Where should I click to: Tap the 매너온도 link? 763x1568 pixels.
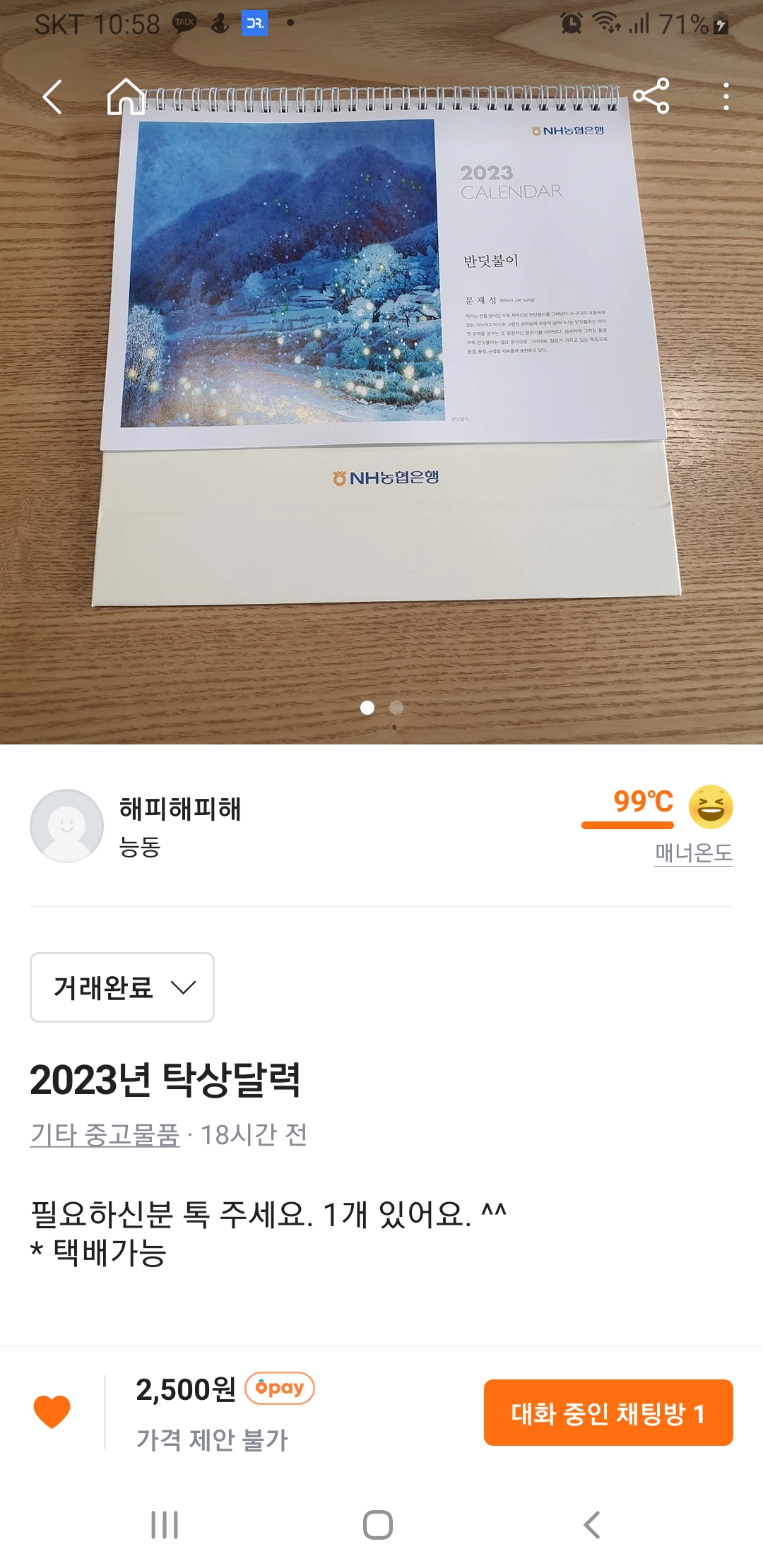click(693, 853)
